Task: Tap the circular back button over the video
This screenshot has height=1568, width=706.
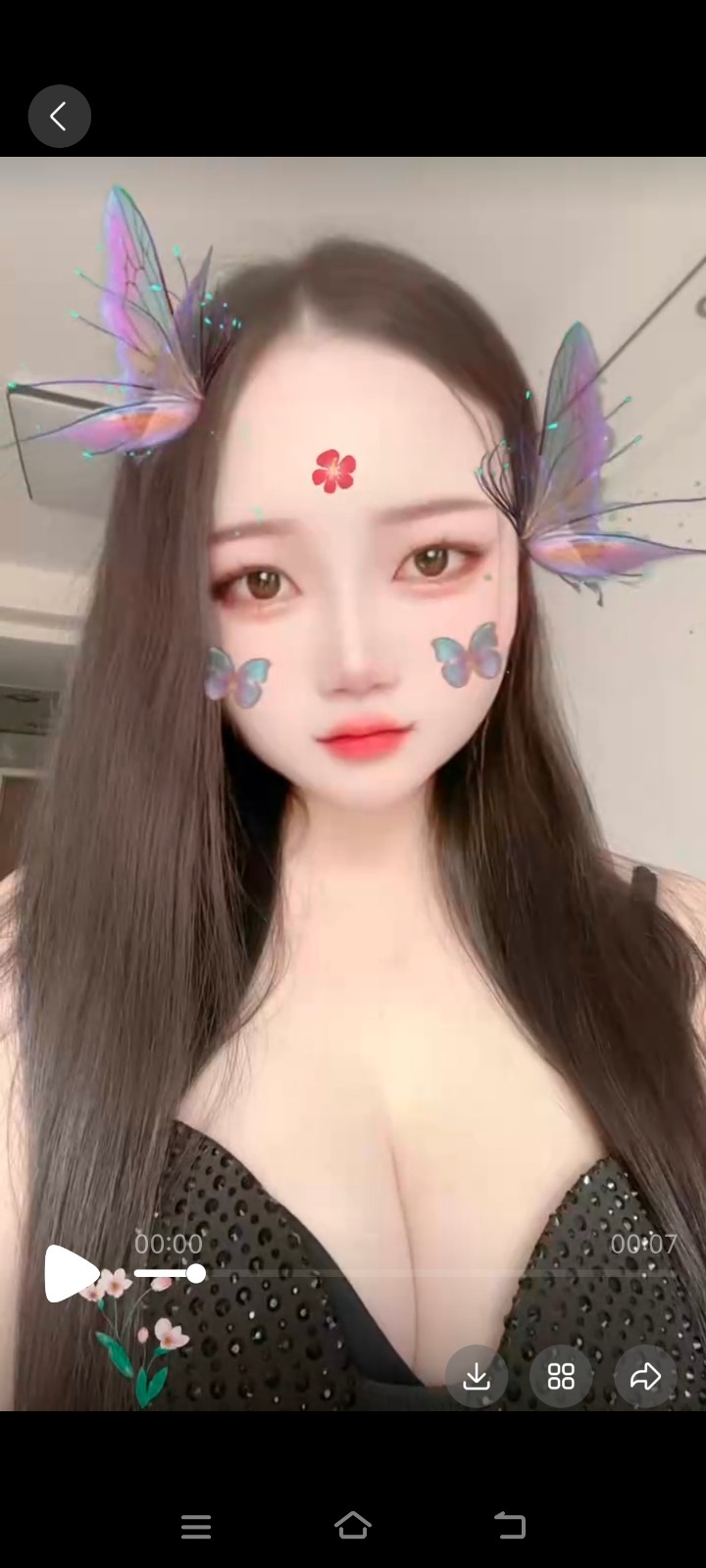Action: tap(60, 116)
